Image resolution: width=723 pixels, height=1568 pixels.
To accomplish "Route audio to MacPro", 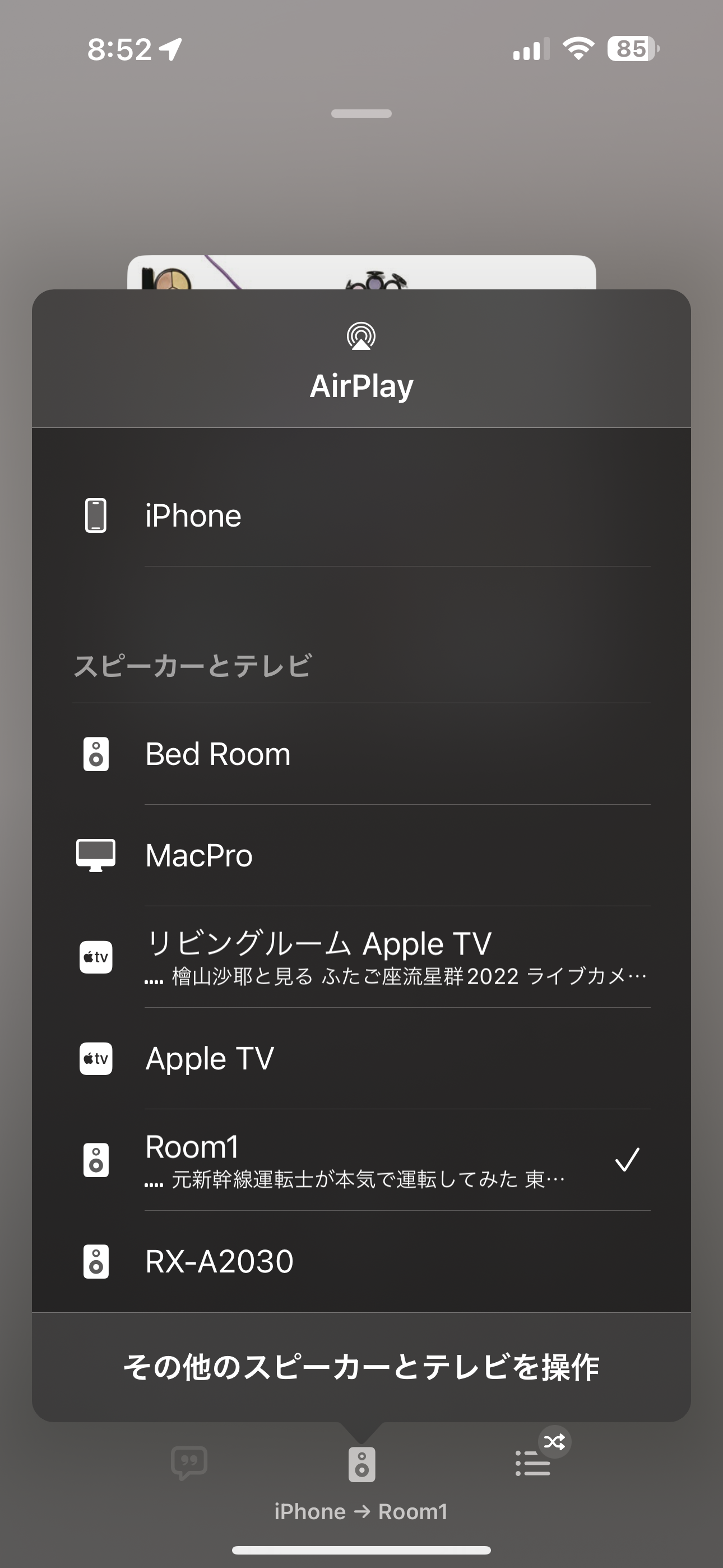I will tap(361, 855).
